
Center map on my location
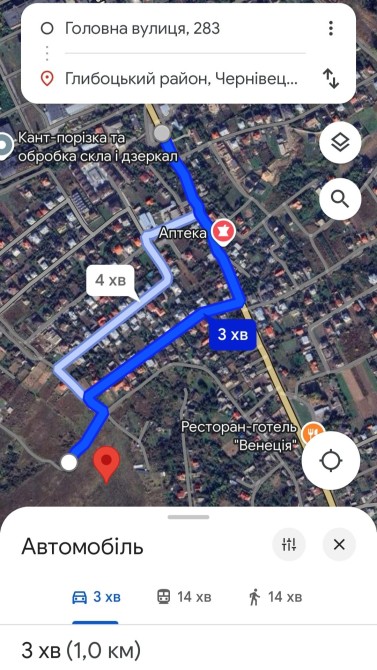point(331,461)
